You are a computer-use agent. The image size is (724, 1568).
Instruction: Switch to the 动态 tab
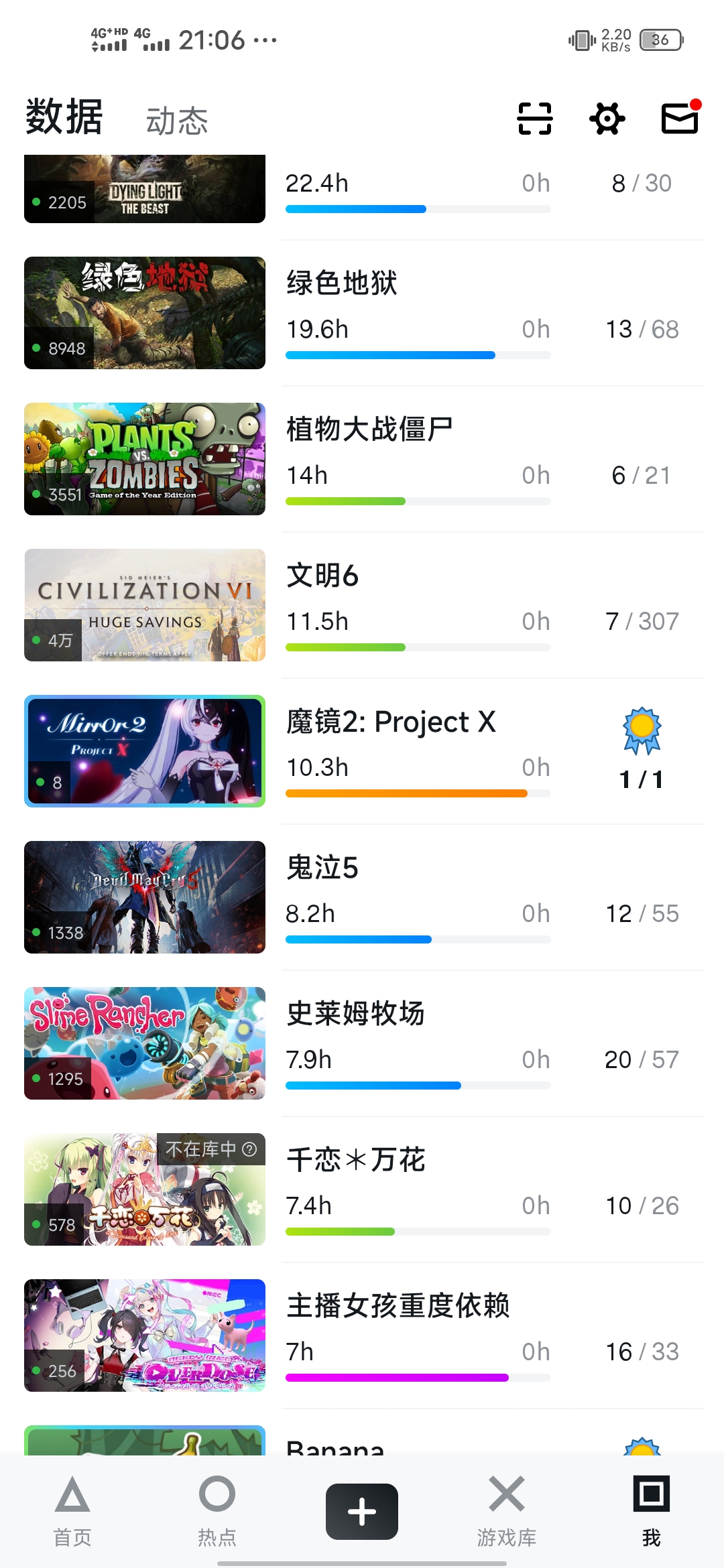[177, 121]
